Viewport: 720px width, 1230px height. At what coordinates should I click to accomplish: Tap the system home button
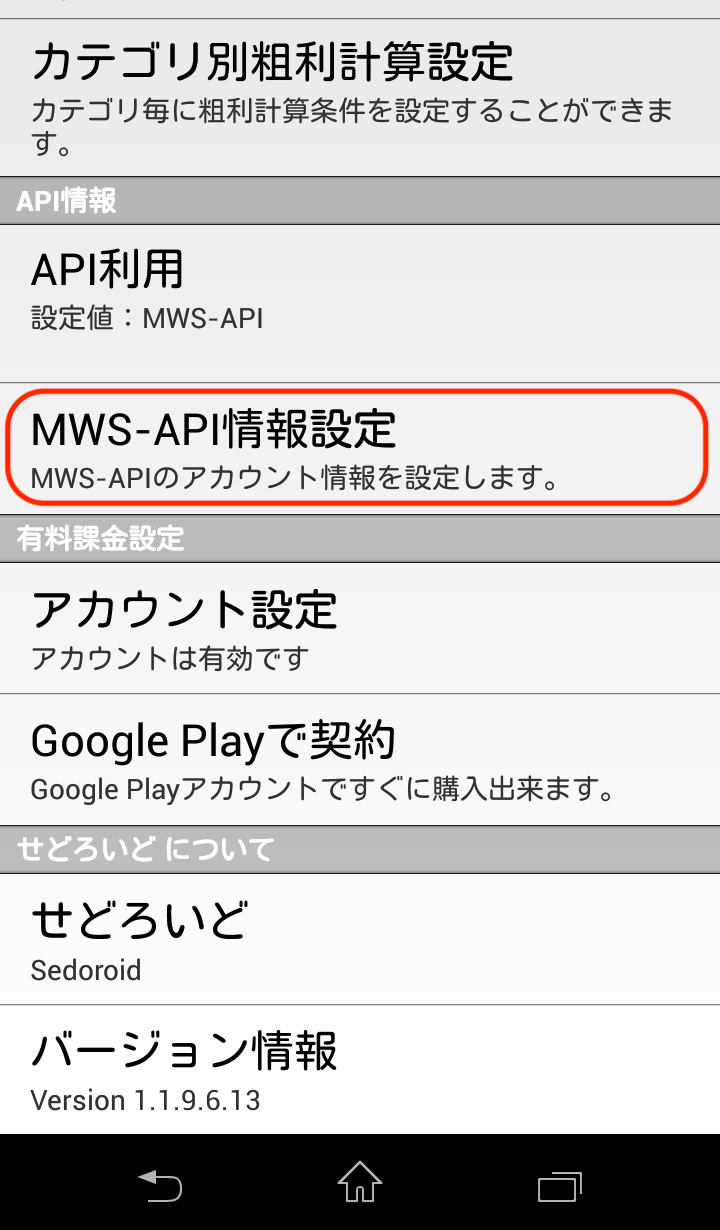(360, 1183)
